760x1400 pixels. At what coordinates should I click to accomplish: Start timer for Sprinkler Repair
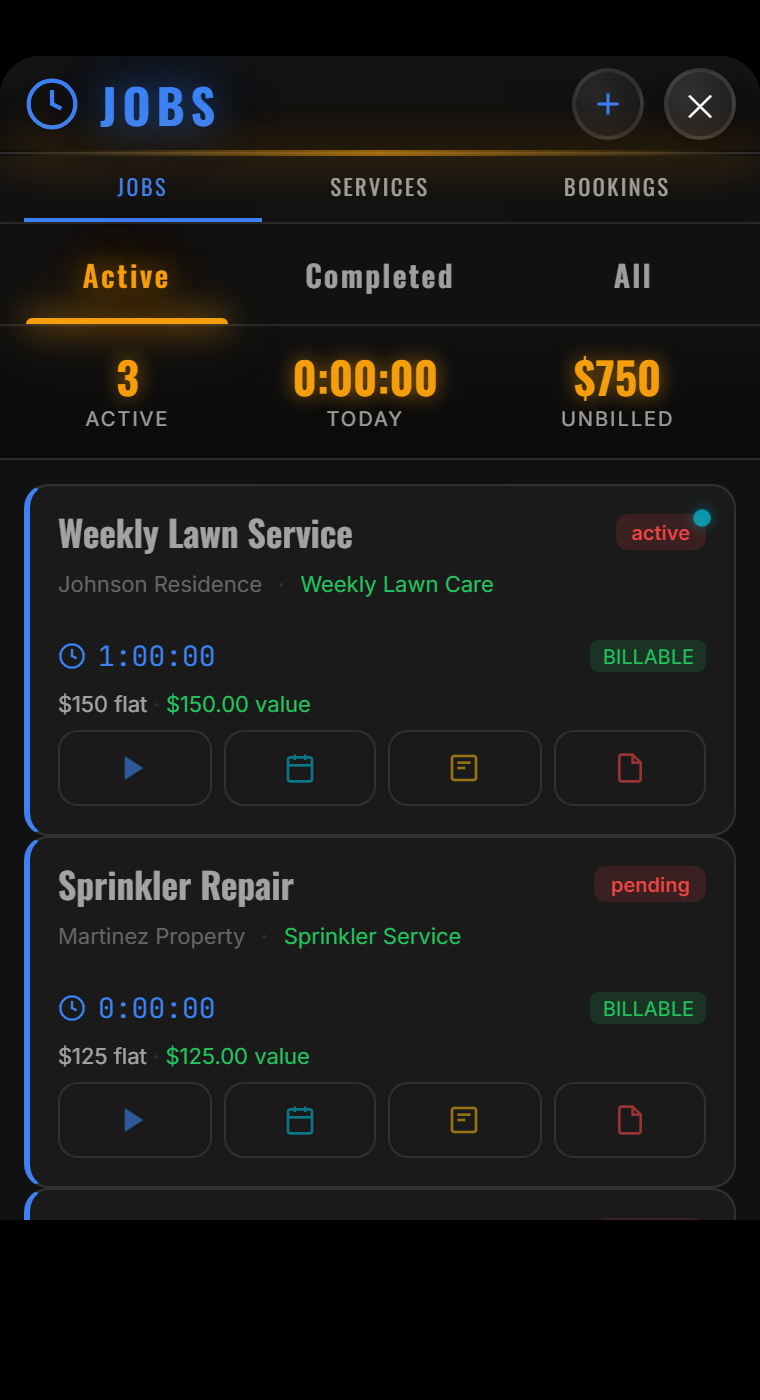click(x=134, y=1120)
